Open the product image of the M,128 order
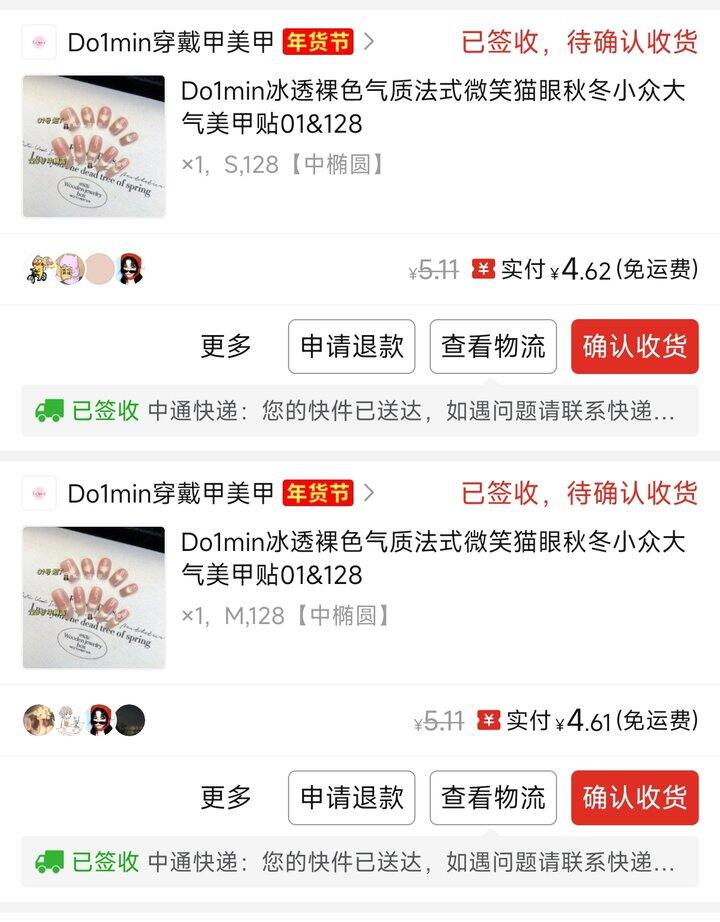720x922 pixels. [x=94, y=597]
